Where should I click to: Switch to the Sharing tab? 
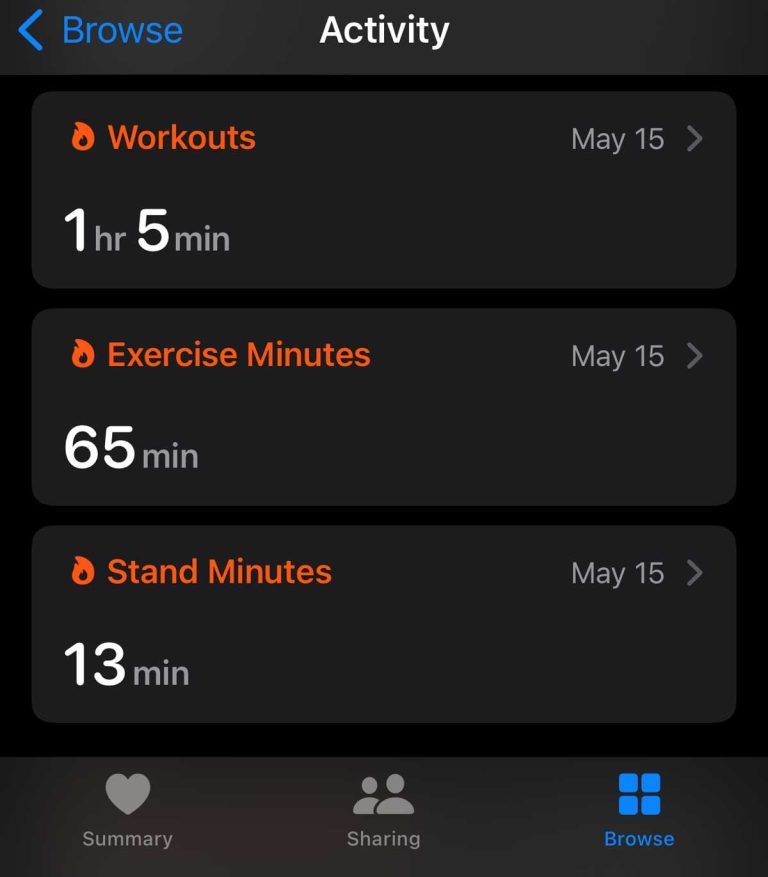[384, 810]
